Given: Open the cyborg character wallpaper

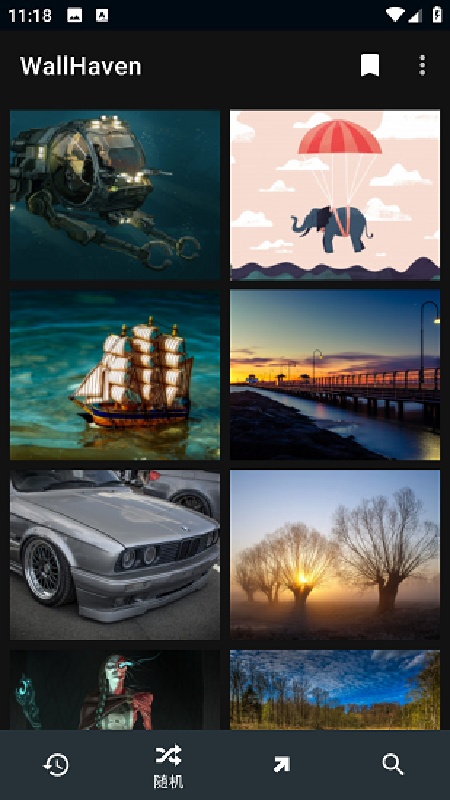Looking at the screenshot, I should click(115, 690).
